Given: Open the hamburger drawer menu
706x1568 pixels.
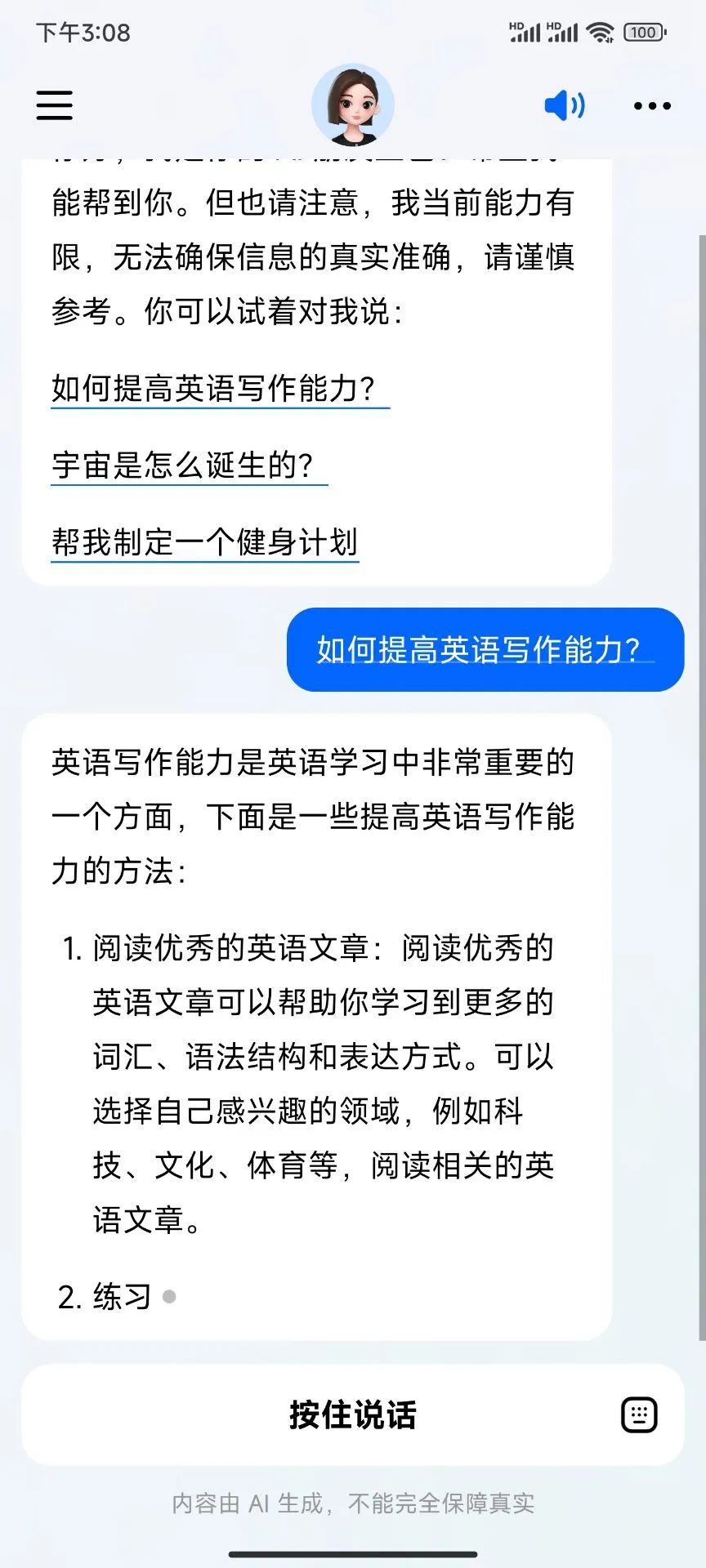Looking at the screenshot, I should coord(54,105).
